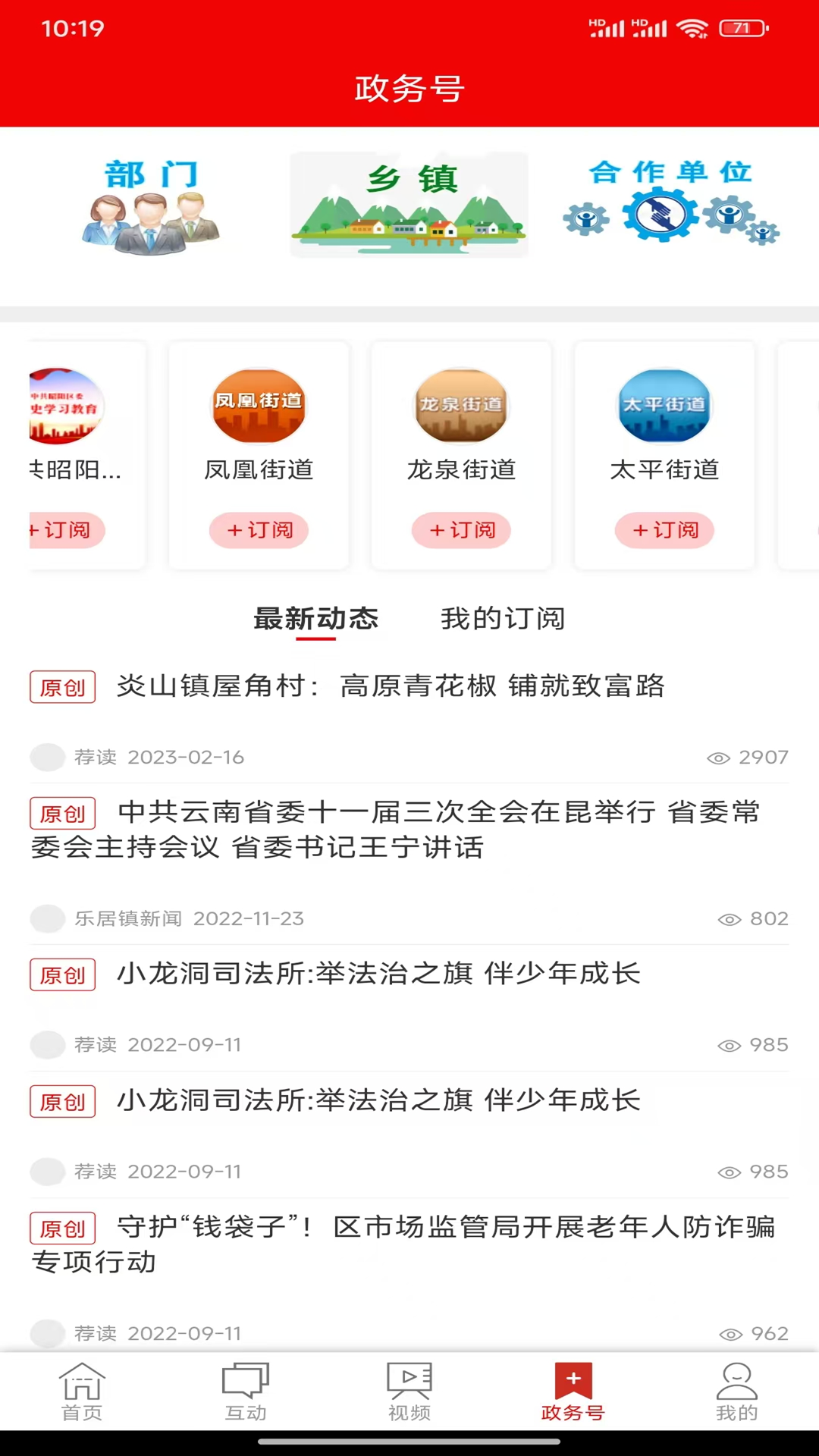Image resolution: width=819 pixels, height=1456 pixels.
Task: Open the 视频 video tab
Action: coord(409,1392)
